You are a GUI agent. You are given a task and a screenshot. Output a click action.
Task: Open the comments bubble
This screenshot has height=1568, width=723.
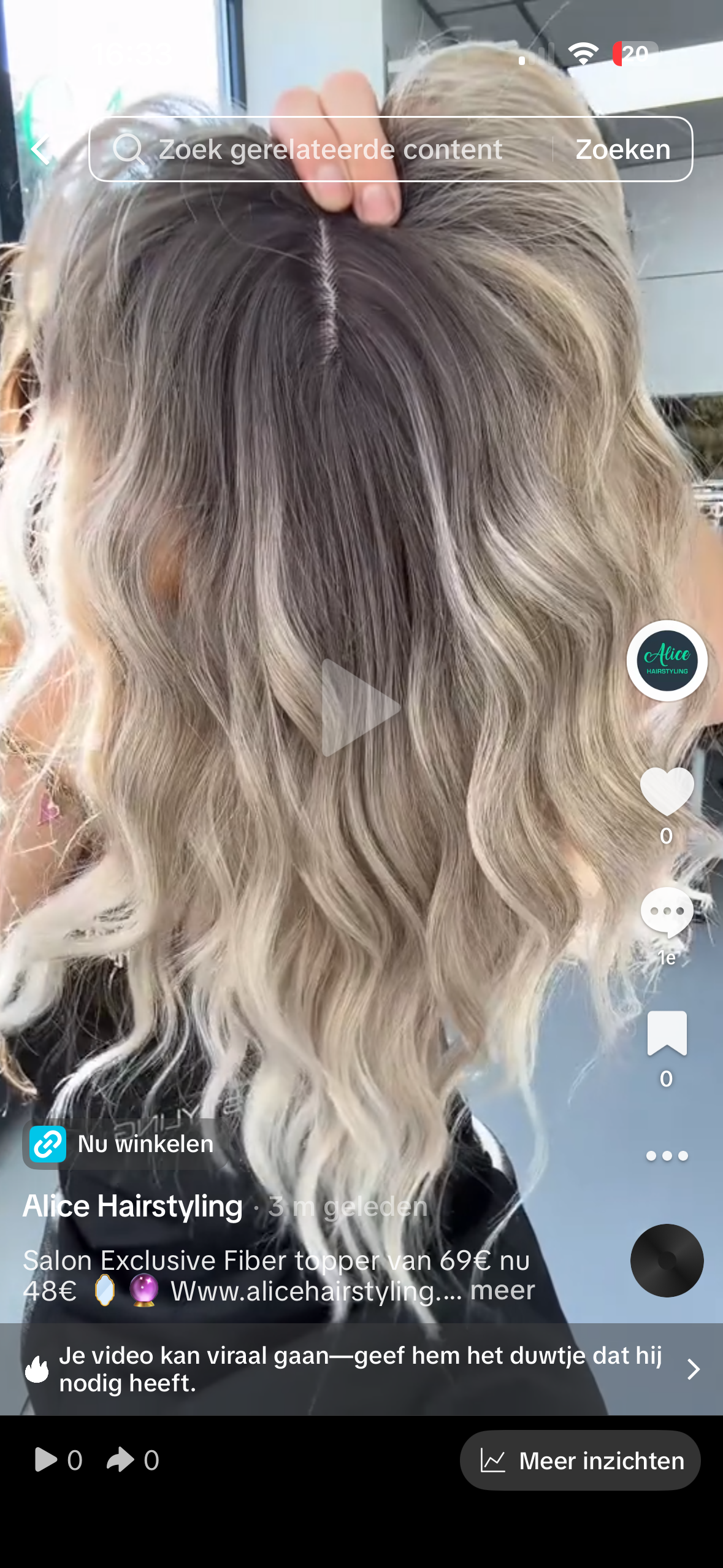tap(667, 912)
